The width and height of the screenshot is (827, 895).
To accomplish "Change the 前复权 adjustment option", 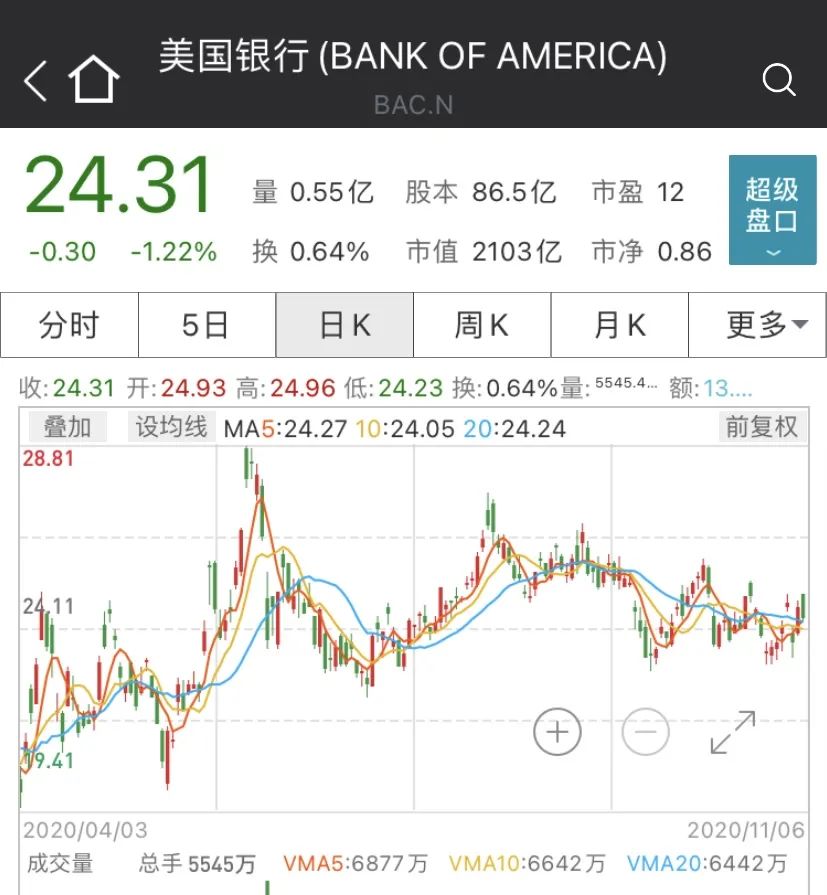I will [762, 427].
